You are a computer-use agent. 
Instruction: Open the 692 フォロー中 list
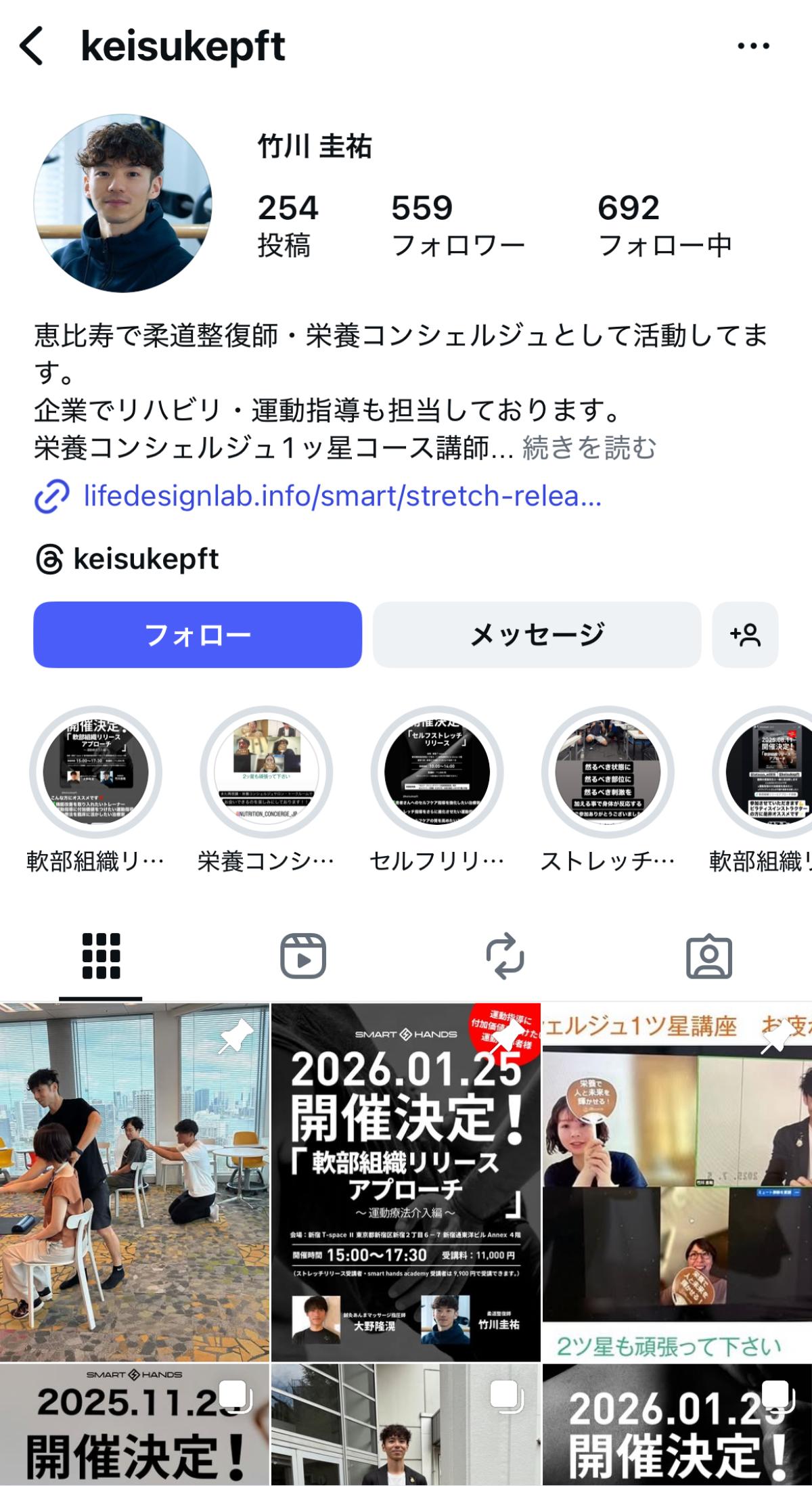point(664,225)
